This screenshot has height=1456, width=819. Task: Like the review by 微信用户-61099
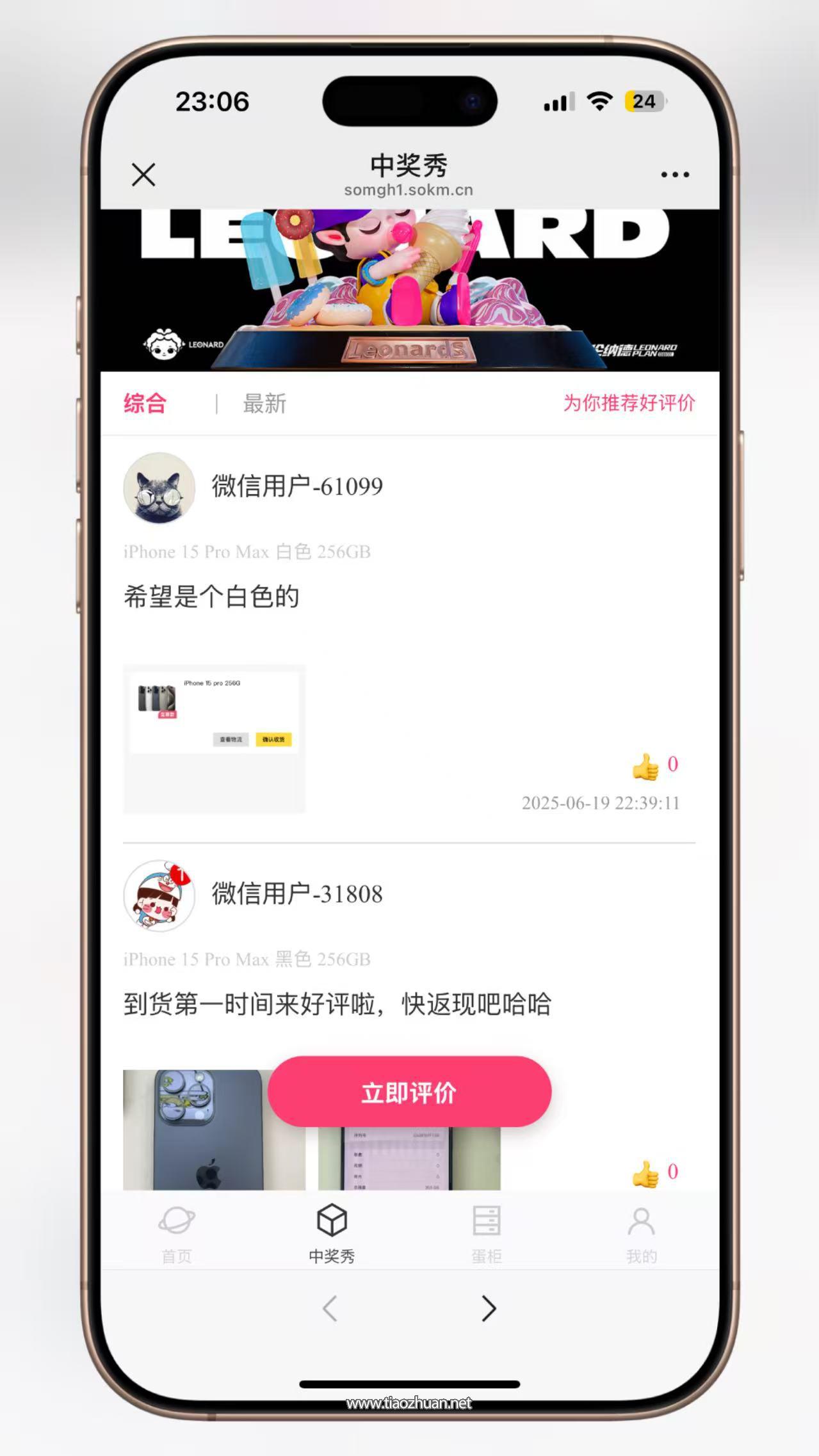tap(645, 766)
